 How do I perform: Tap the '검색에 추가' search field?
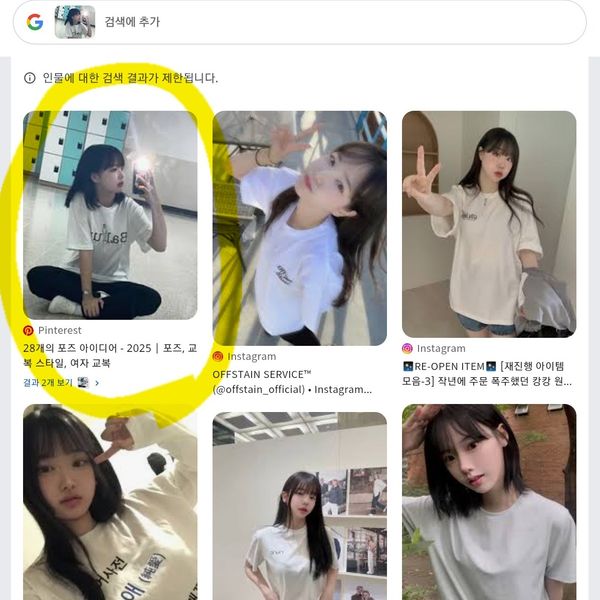[x=300, y=22]
